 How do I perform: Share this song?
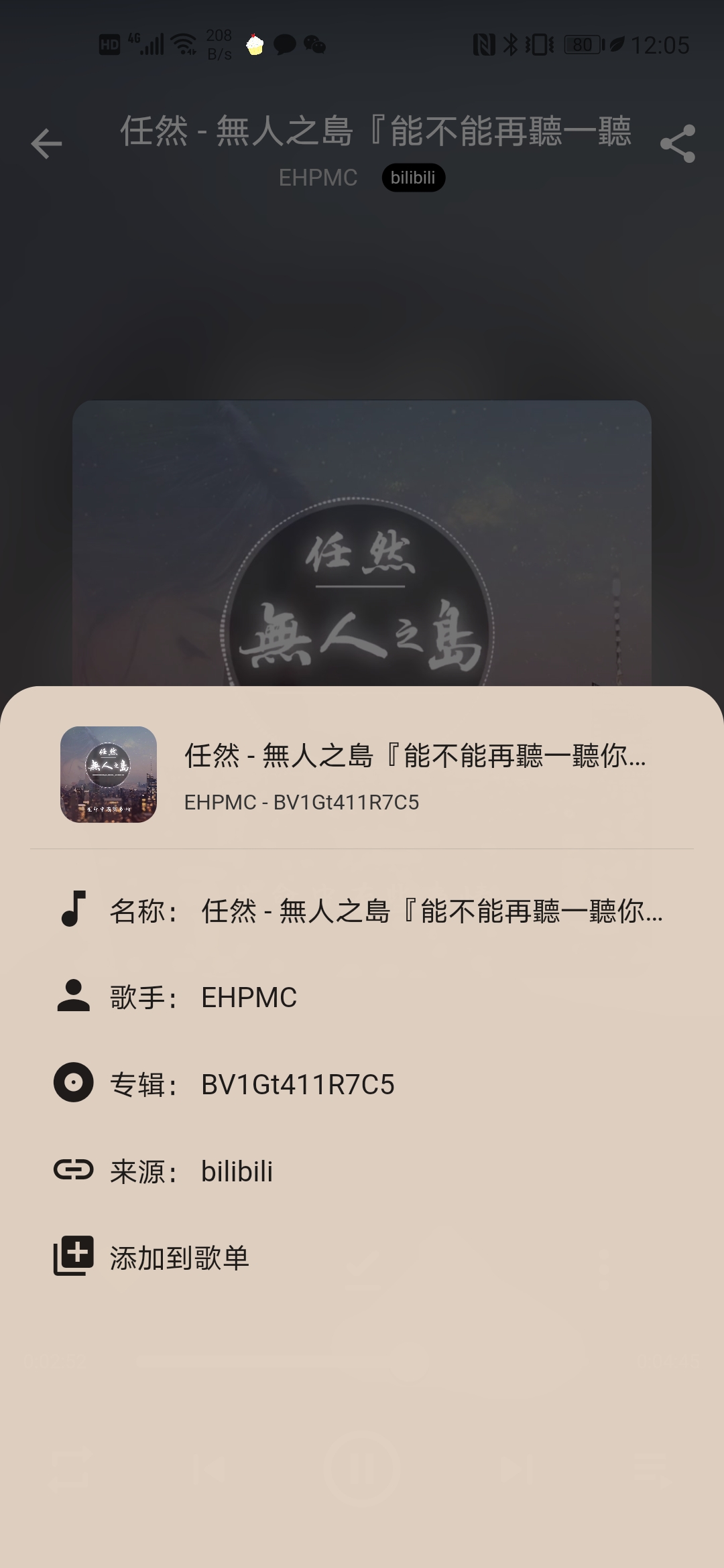pyautogui.click(x=677, y=143)
